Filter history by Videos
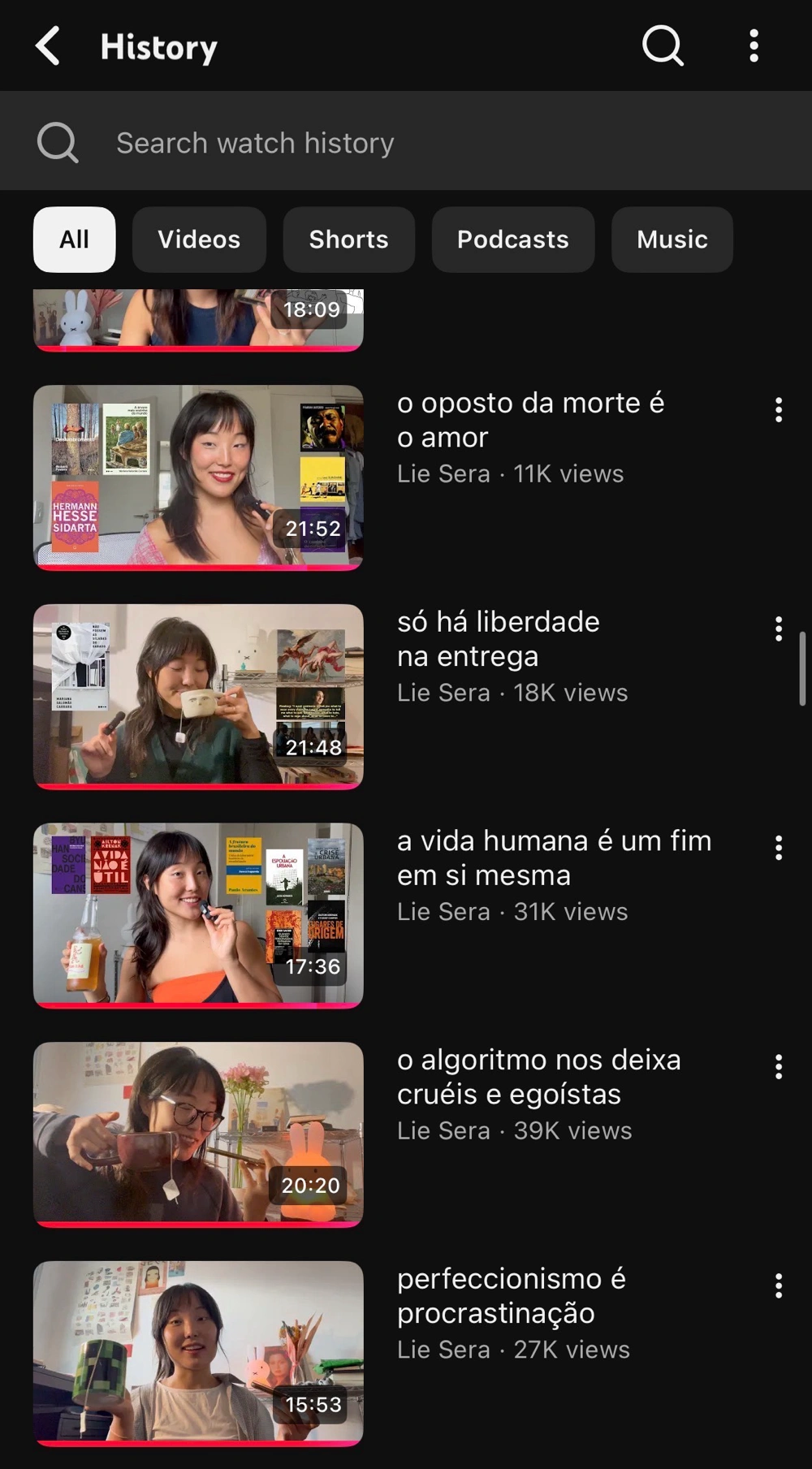This screenshot has height=1469, width=812. click(x=199, y=240)
